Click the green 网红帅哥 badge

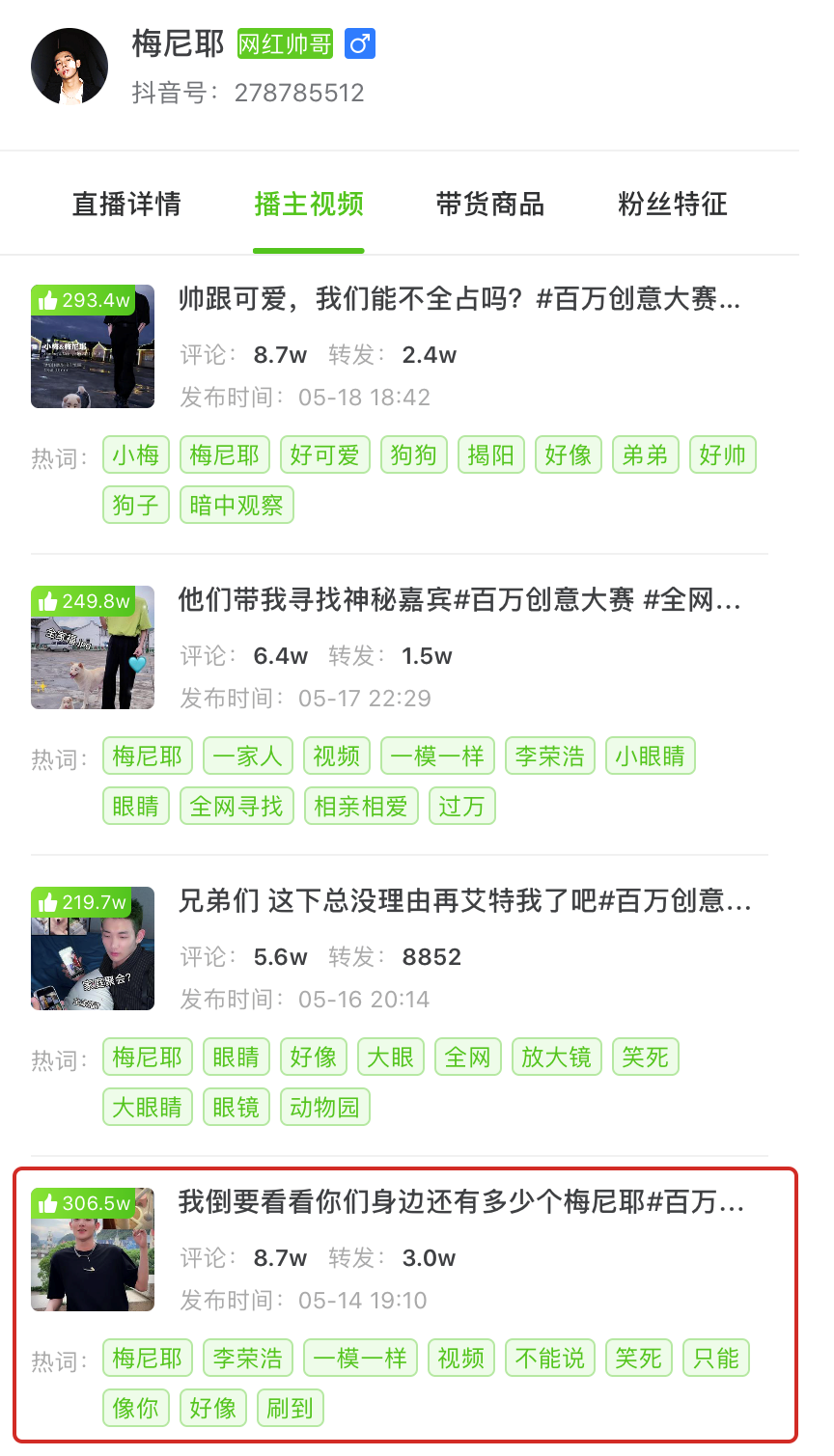click(x=285, y=43)
